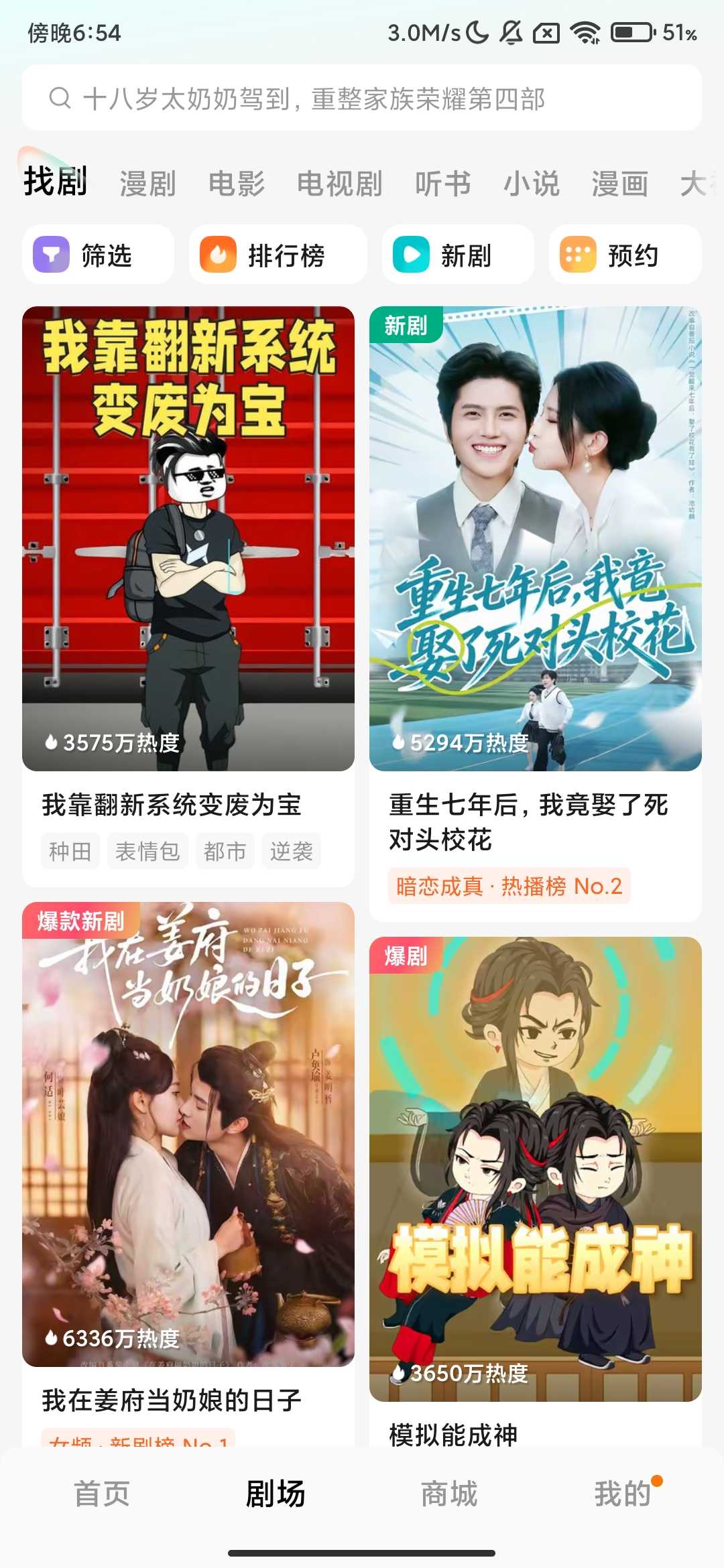The height and width of the screenshot is (1568, 724).
Task: Open the drama 重生七年后，我竟娶了死对头校花
Action: coord(535,538)
